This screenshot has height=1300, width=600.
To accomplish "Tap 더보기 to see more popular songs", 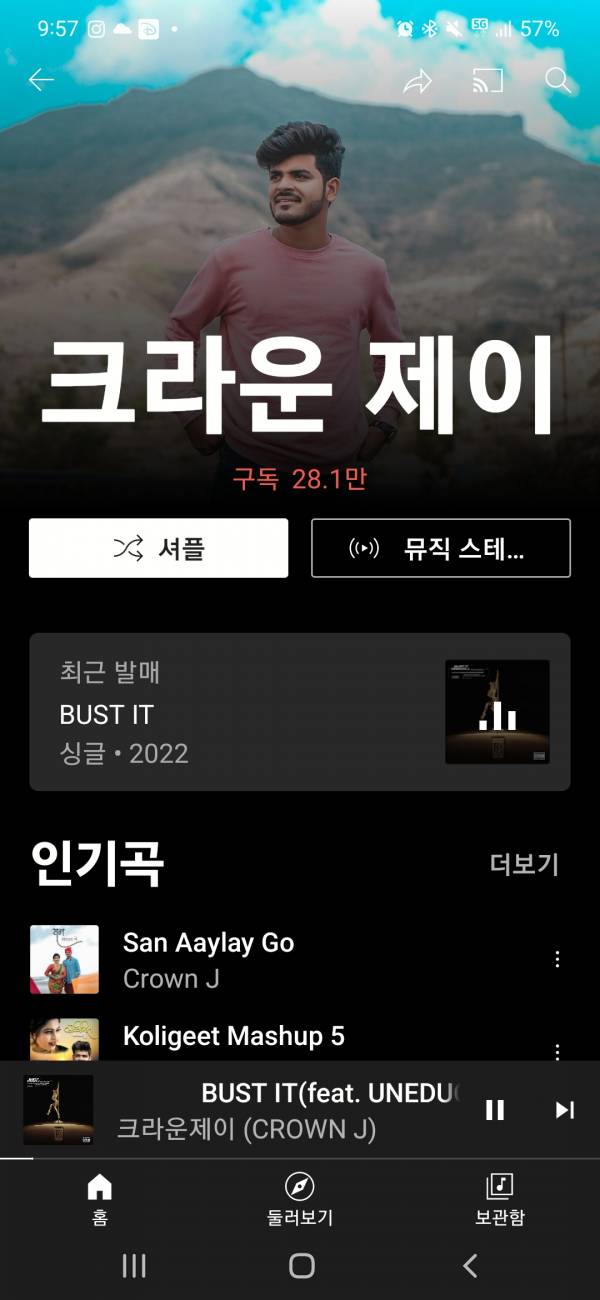I will 524,865.
